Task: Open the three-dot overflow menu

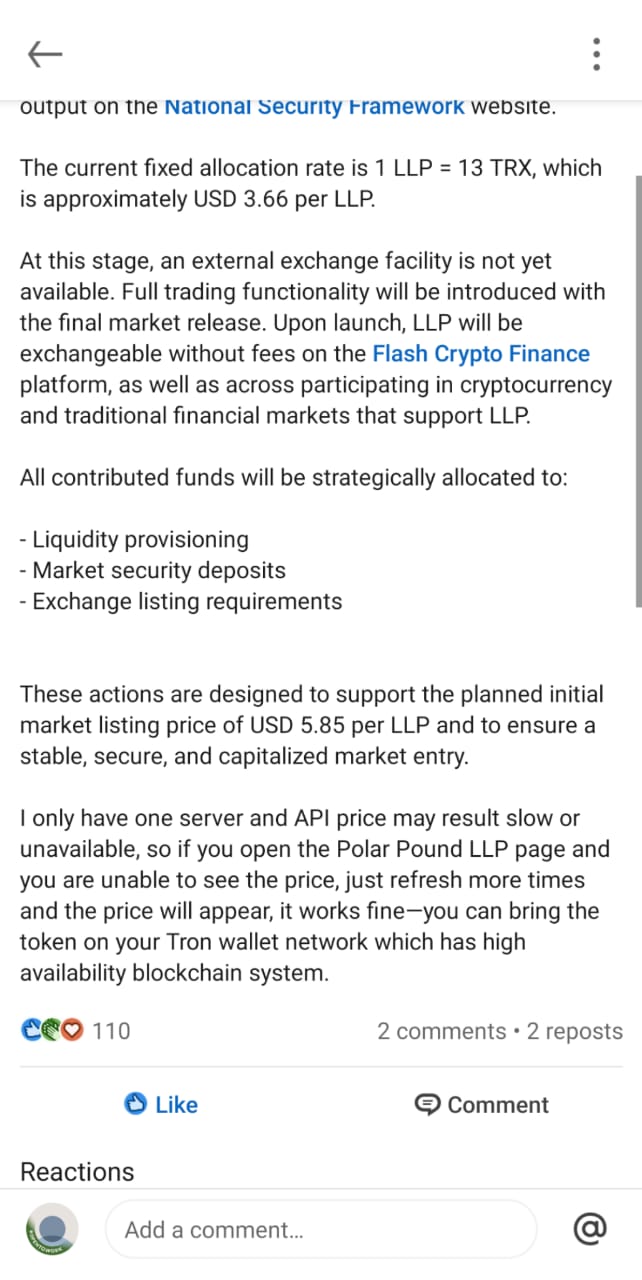Action: point(596,54)
